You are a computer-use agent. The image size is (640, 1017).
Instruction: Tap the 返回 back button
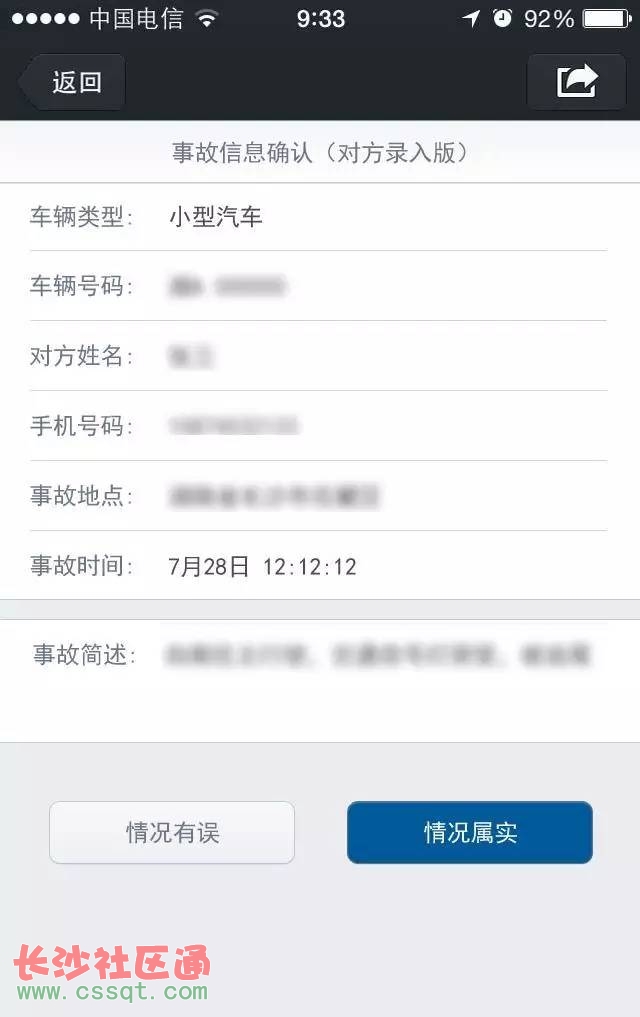pyautogui.click(x=73, y=82)
